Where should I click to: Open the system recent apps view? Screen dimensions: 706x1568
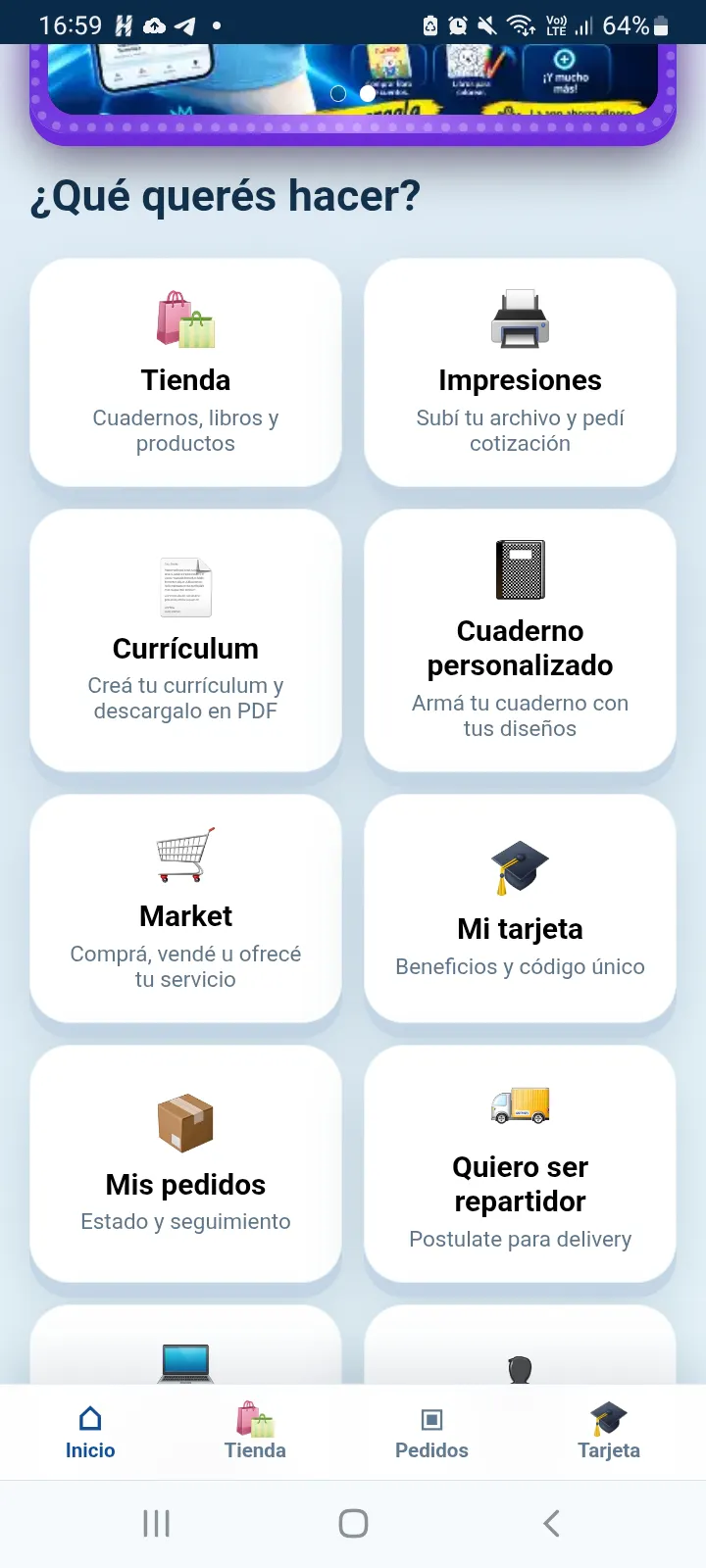[x=156, y=1523]
